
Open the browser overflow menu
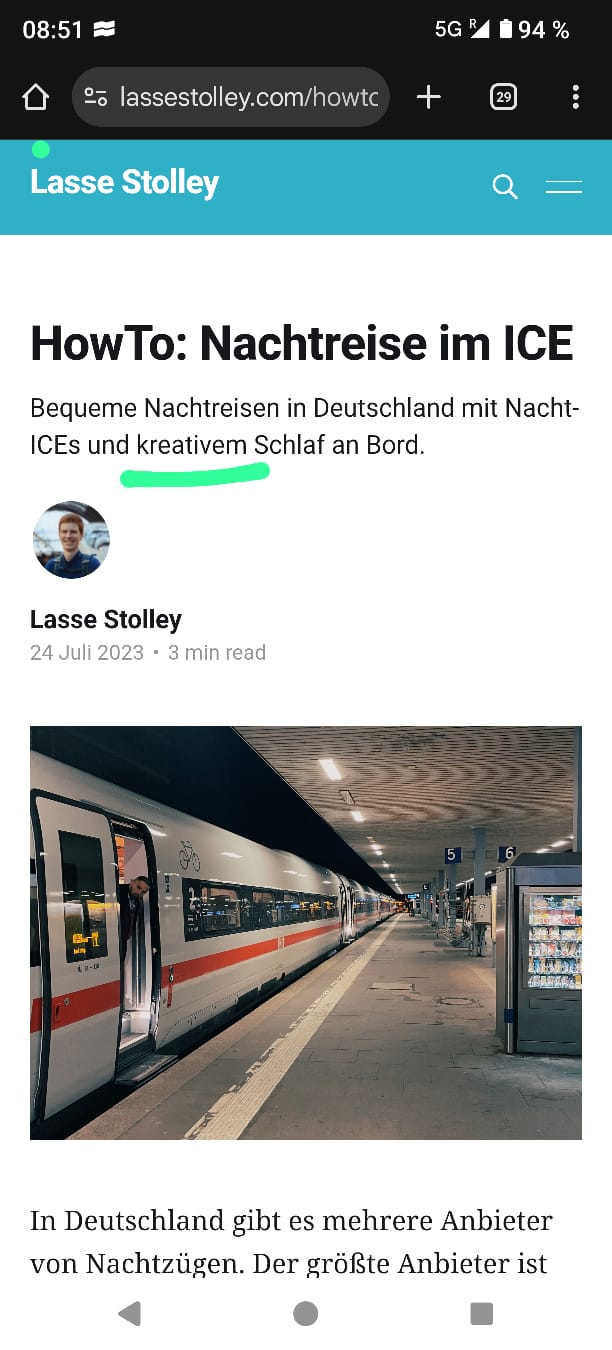click(x=575, y=97)
